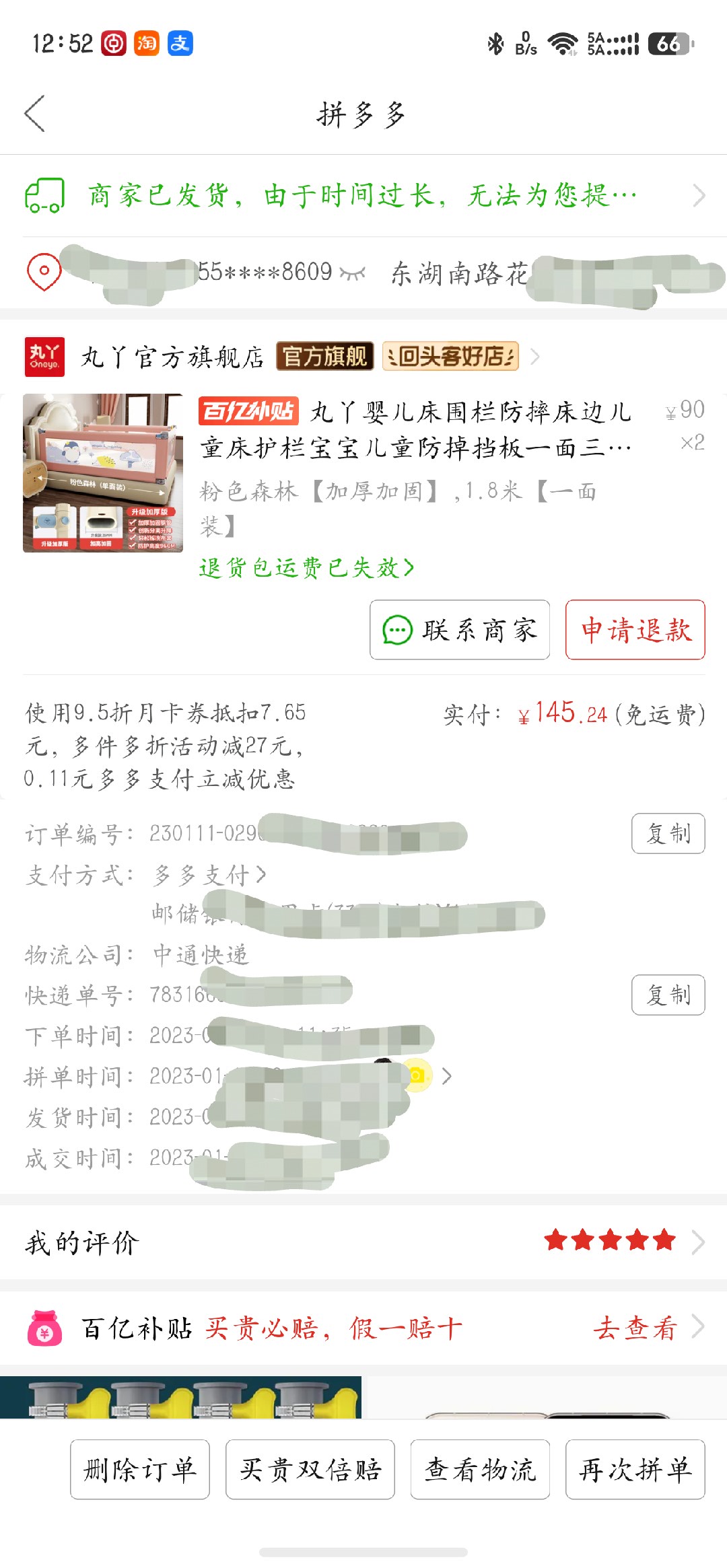The height and width of the screenshot is (1568, 727).
Task: Reorder with the 再次拼单 button
Action: [635, 1470]
